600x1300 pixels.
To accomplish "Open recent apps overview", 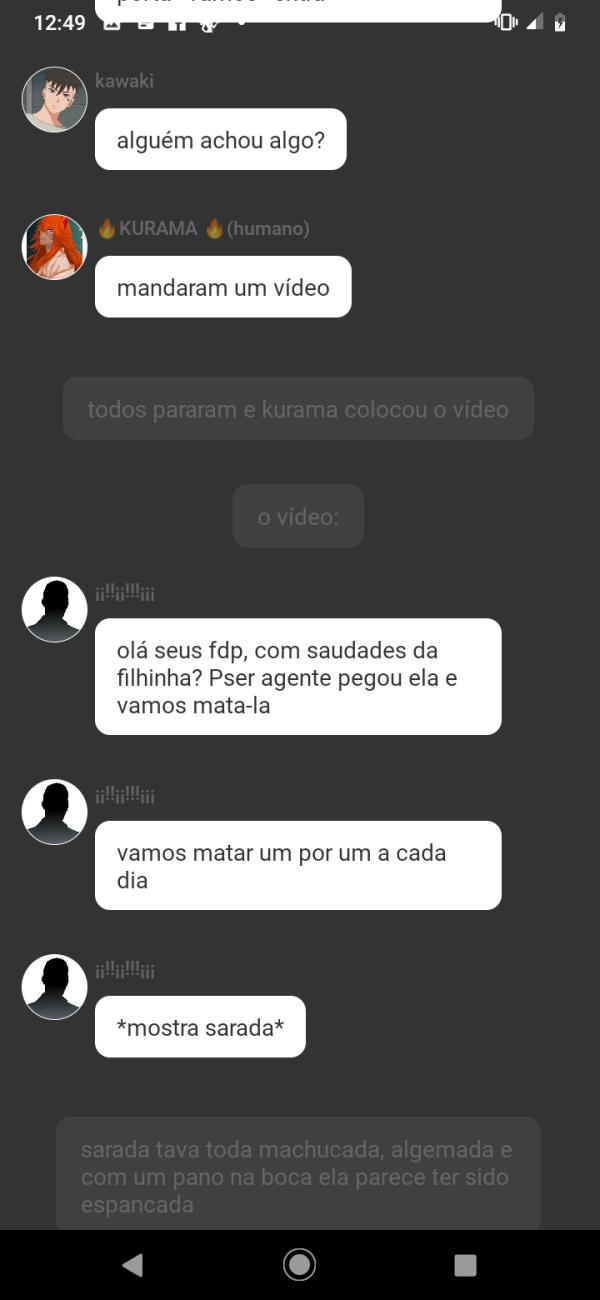I will tap(465, 1265).
